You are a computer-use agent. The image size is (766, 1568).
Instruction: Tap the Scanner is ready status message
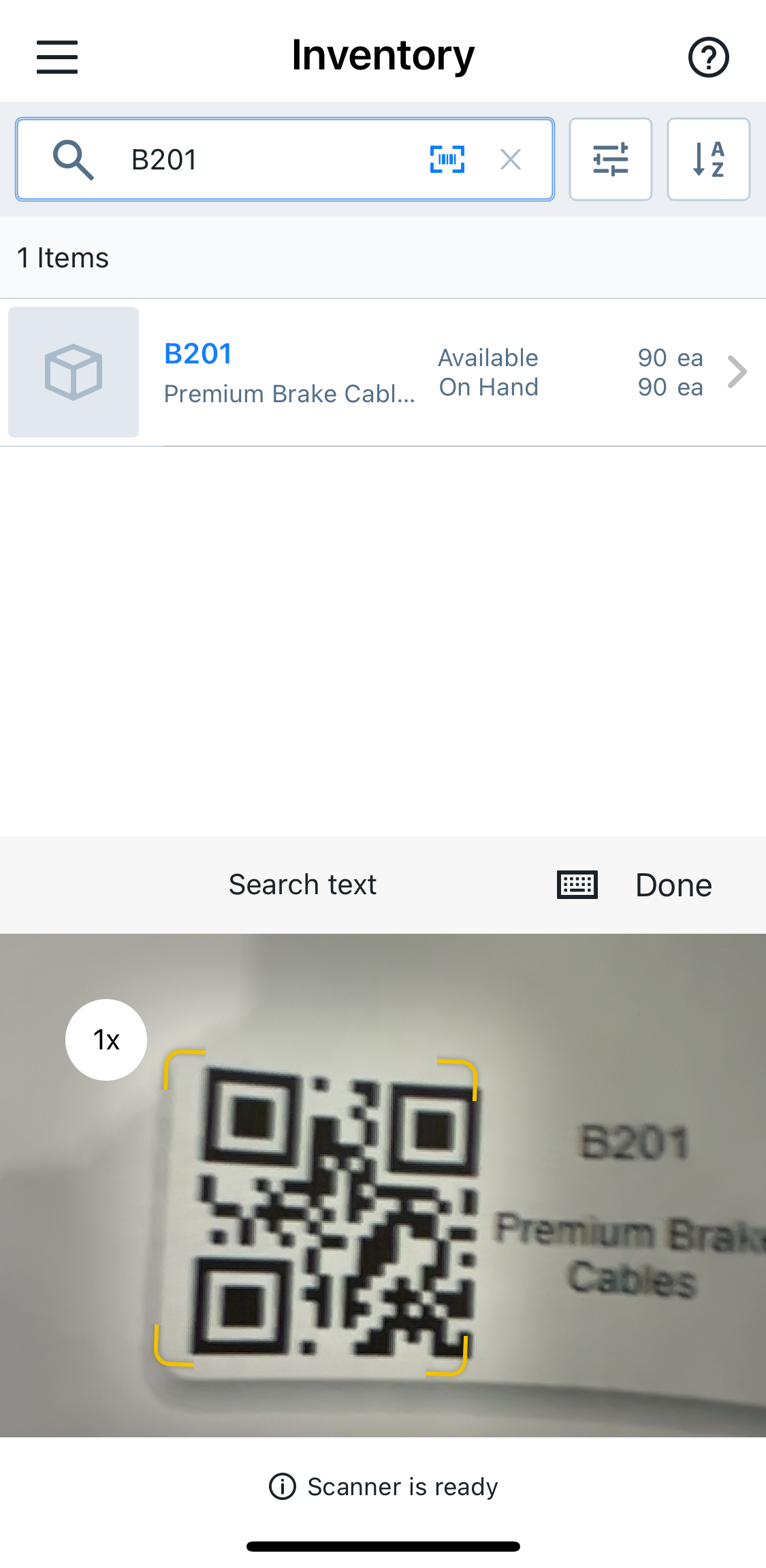tap(402, 1487)
